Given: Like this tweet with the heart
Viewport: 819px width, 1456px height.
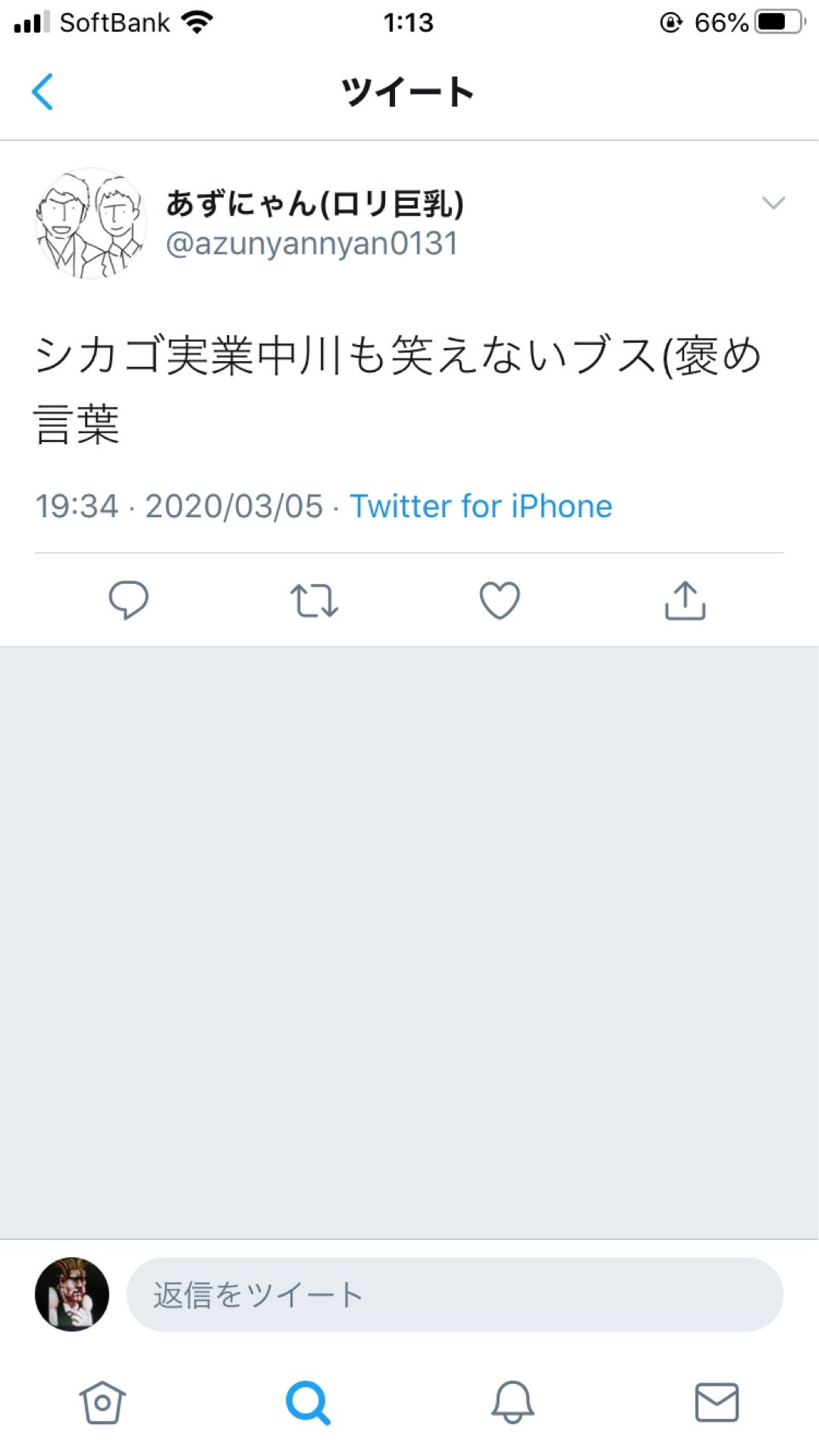Looking at the screenshot, I should (500, 601).
